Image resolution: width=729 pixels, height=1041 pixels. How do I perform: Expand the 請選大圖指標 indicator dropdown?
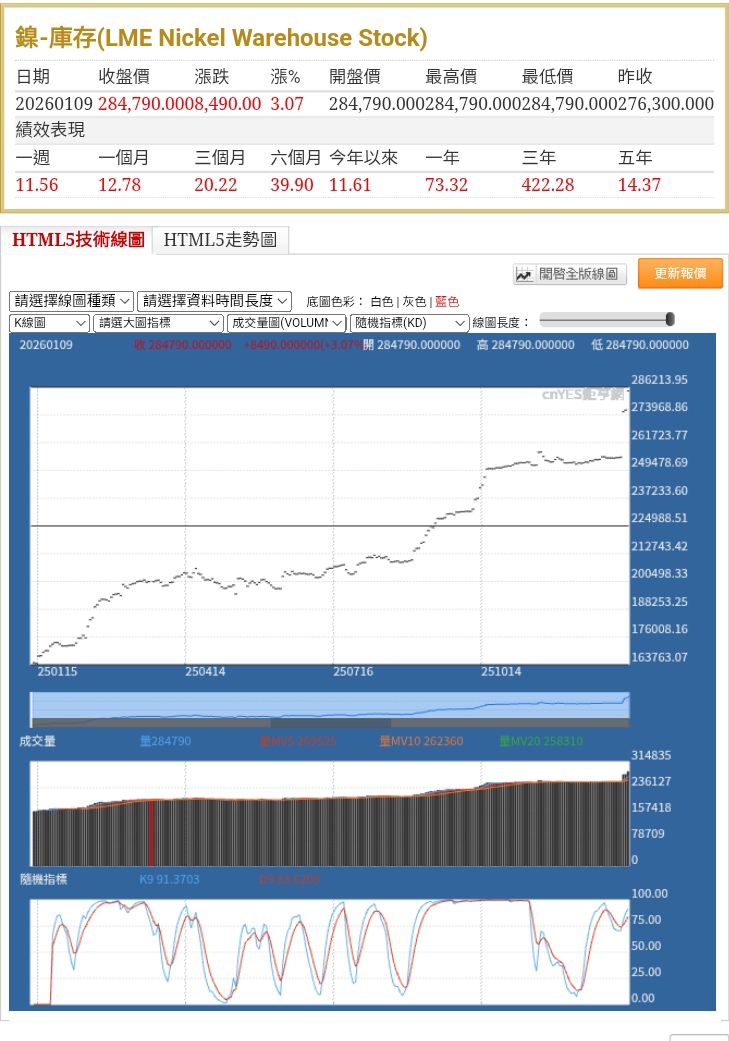(x=158, y=323)
